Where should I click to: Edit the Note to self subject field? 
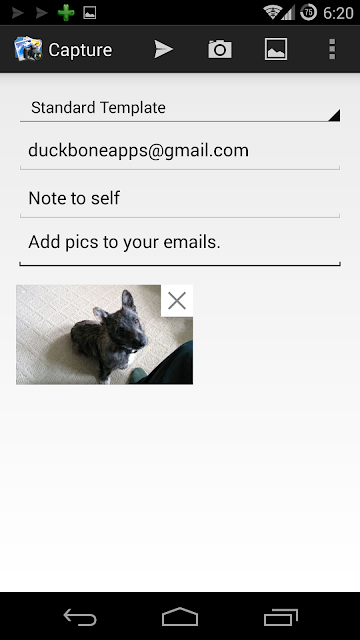tap(180, 199)
